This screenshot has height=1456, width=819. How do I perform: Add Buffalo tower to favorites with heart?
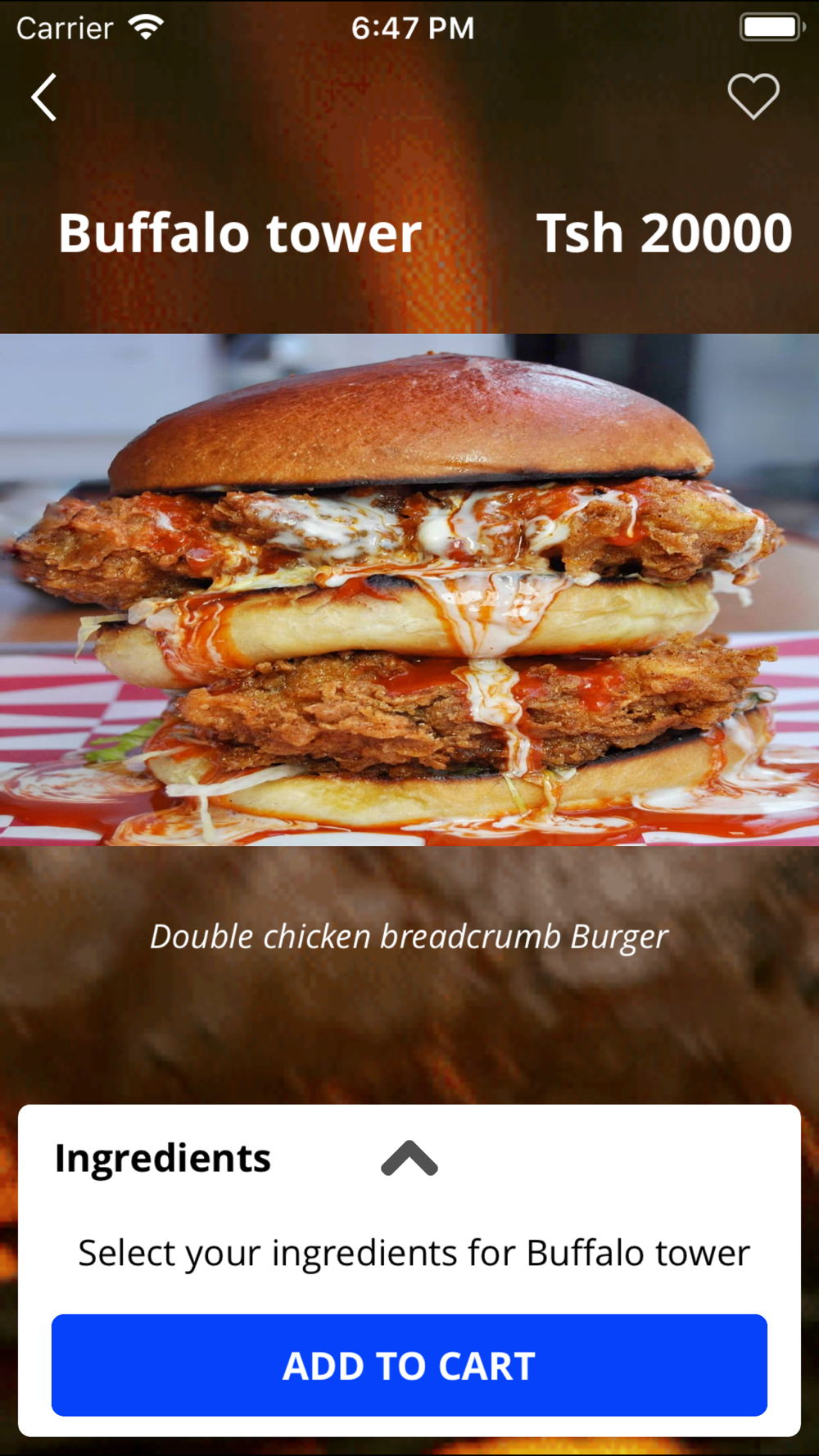(x=753, y=97)
